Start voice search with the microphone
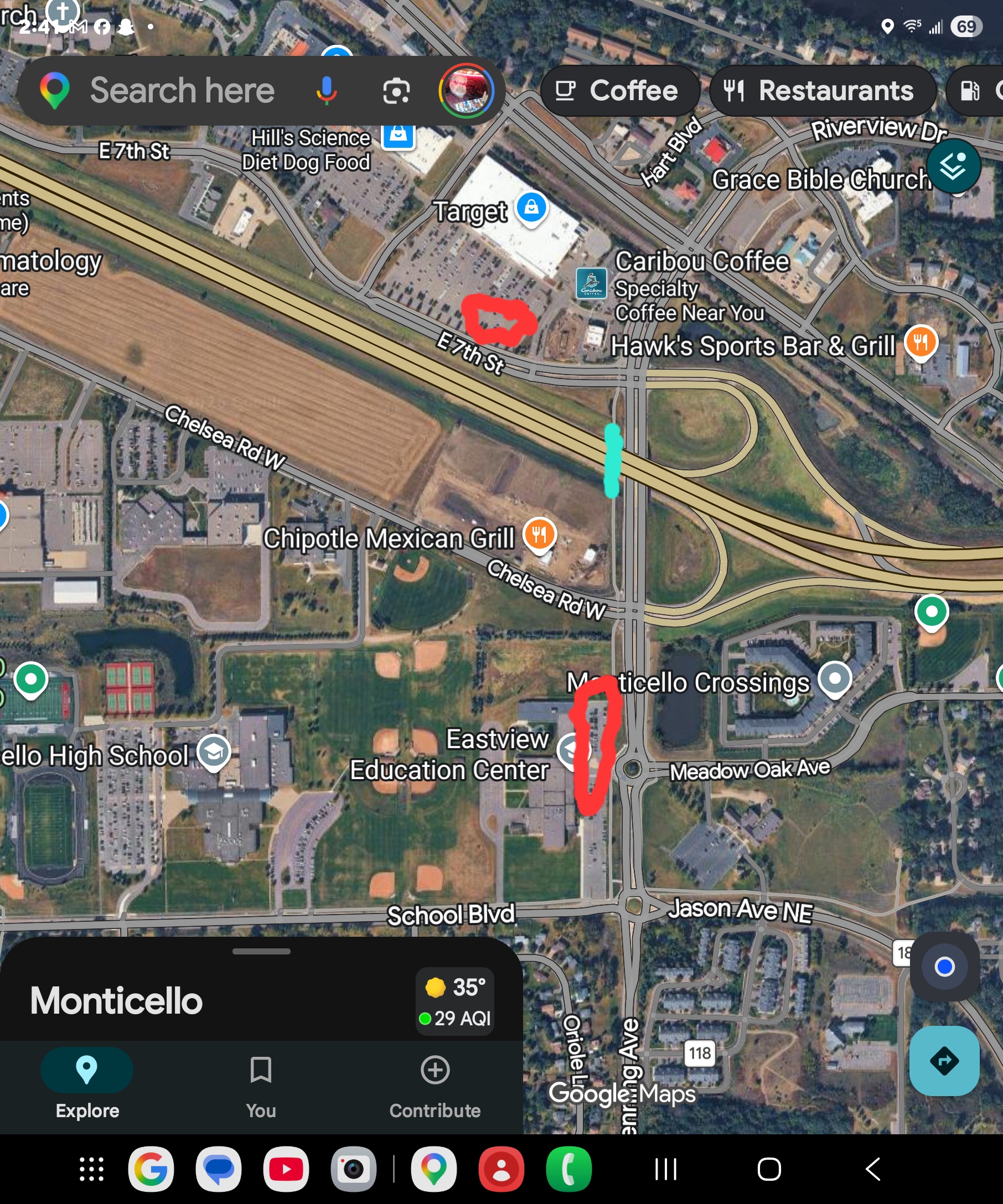The image size is (1003, 1204). pos(326,91)
